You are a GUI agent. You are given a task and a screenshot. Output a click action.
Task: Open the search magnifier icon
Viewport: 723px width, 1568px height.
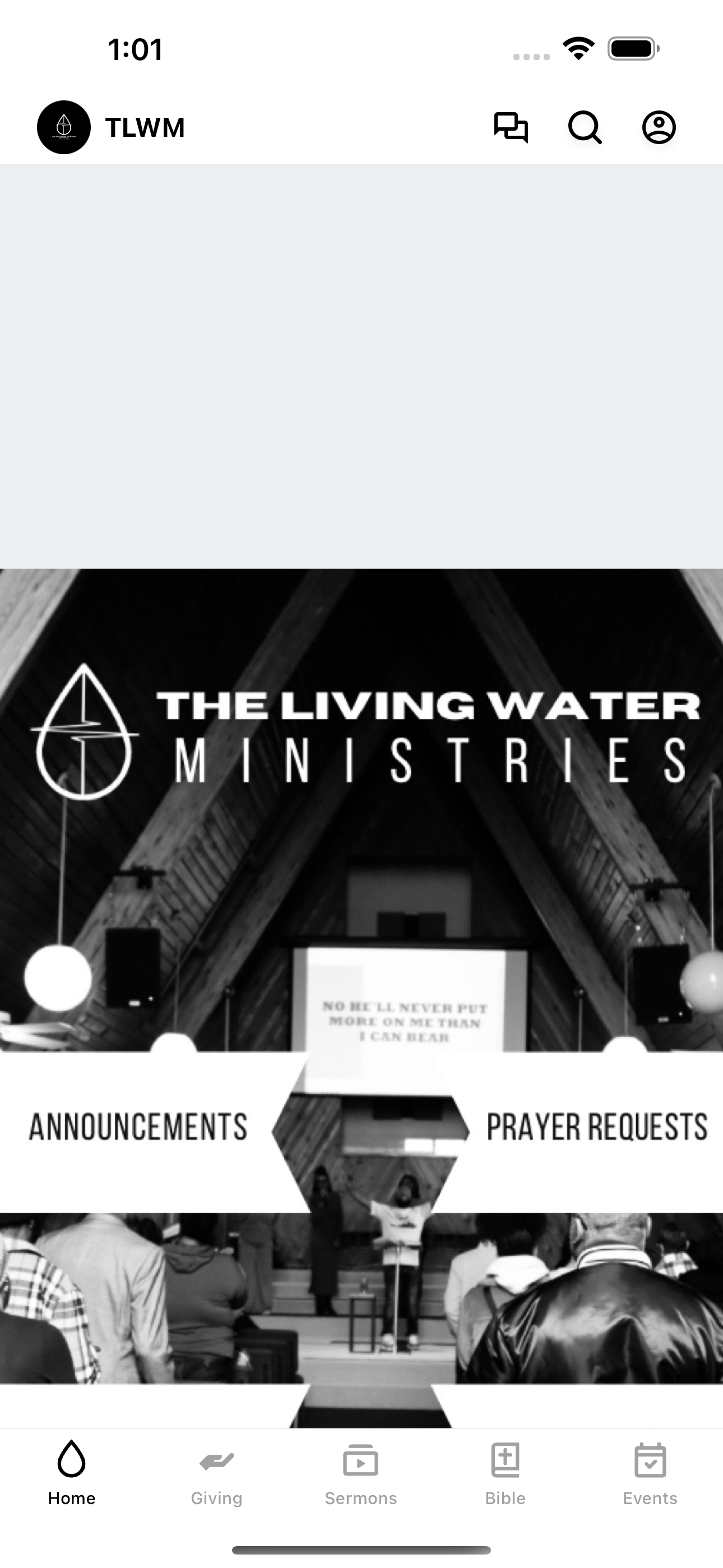[585, 128]
